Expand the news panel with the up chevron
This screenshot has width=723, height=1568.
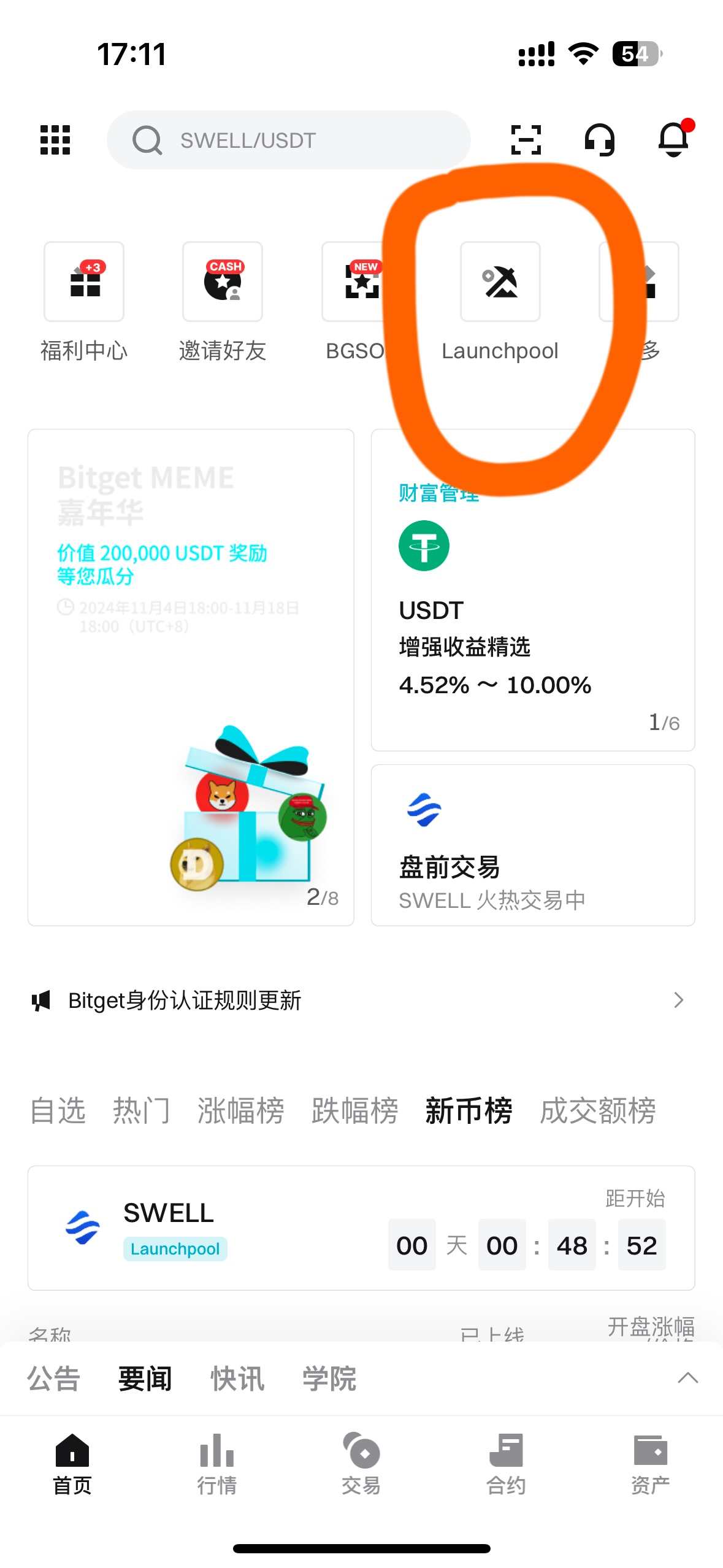click(687, 1378)
